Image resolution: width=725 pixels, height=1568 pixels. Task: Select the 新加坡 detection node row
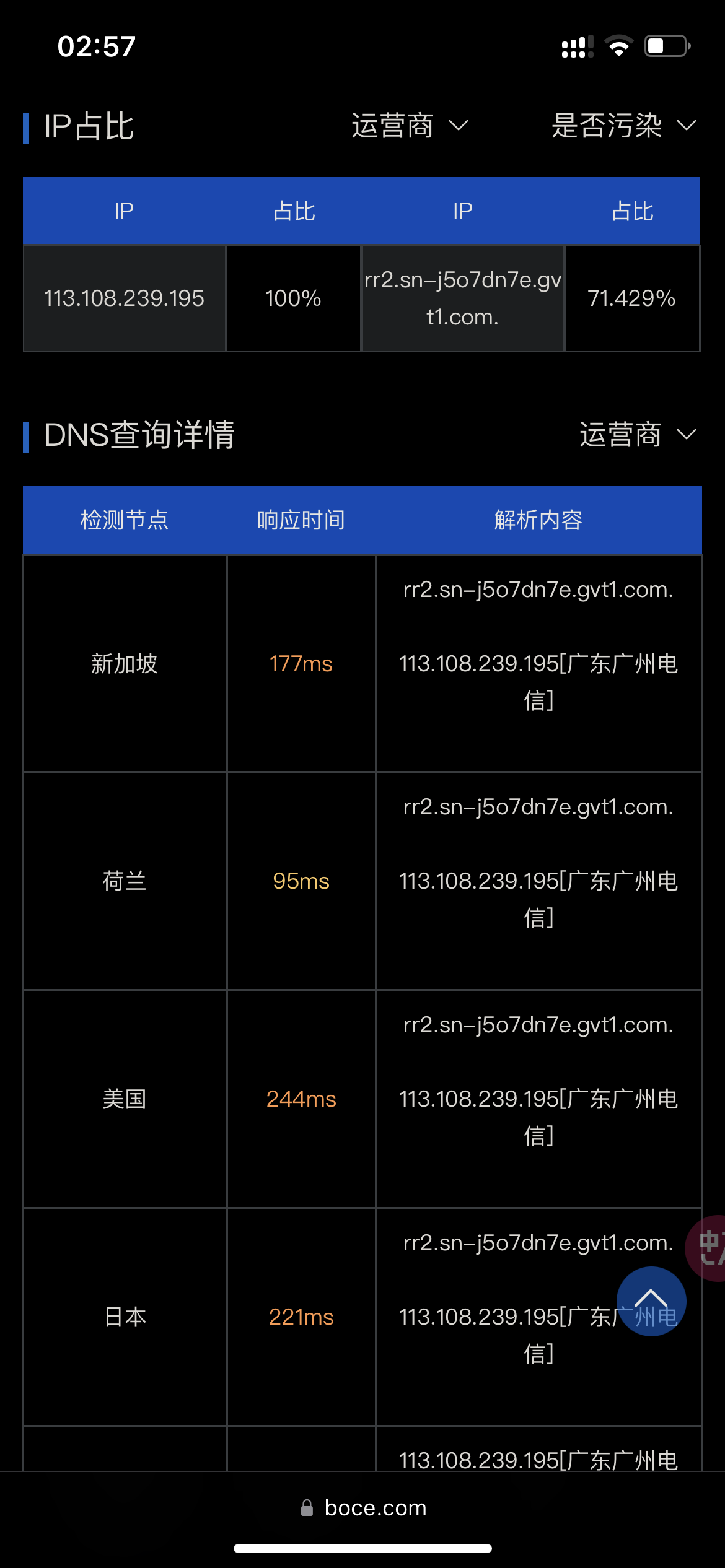pyautogui.click(x=125, y=664)
